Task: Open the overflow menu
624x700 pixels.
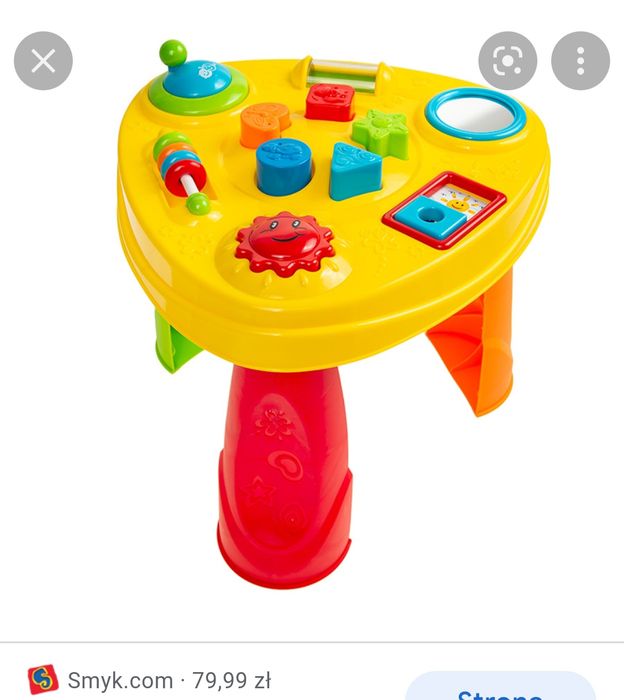Action: point(580,62)
